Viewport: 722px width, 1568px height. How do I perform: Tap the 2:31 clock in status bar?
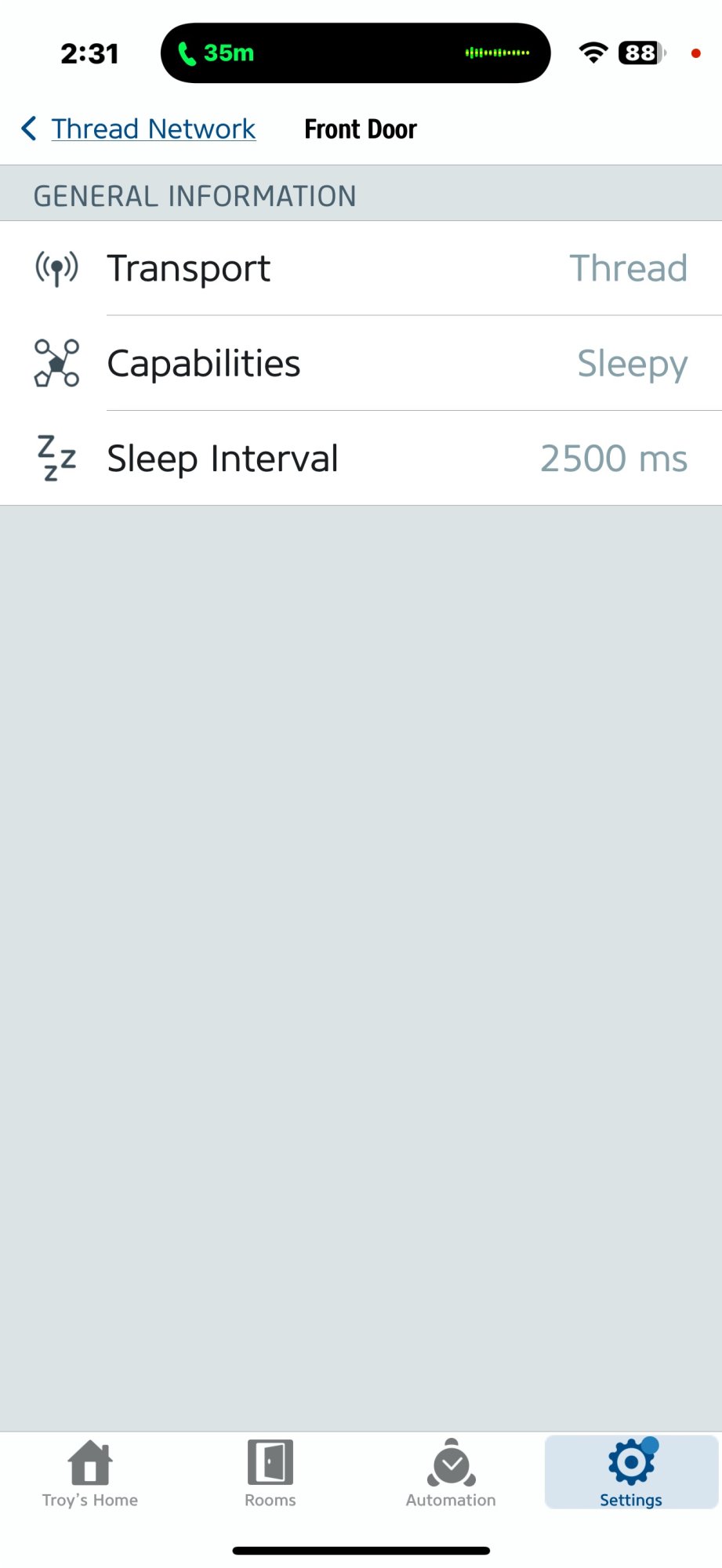click(x=89, y=53)
